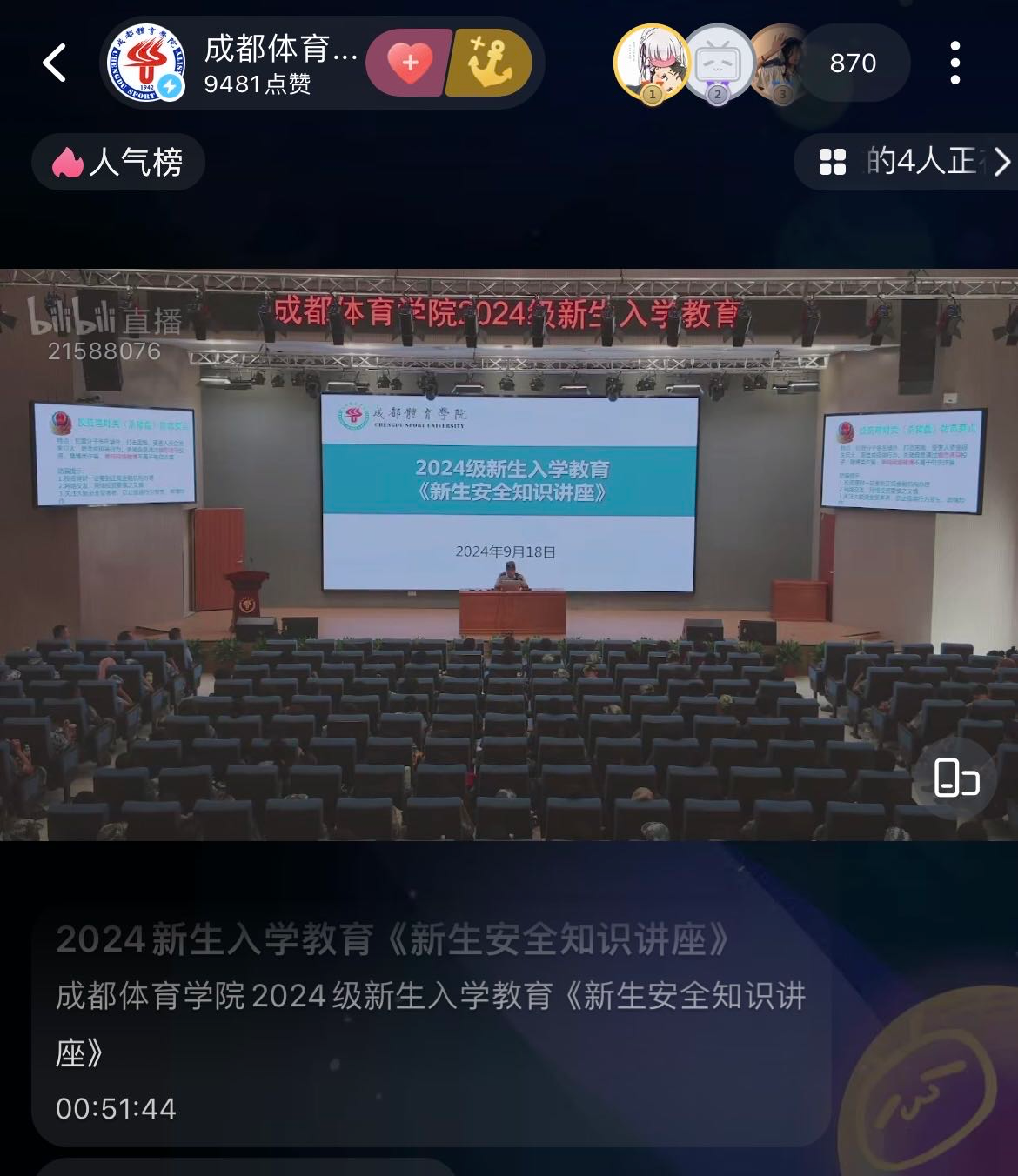Open the top viewers ranking list
1018x1176 pixels.
coord(851,63)
